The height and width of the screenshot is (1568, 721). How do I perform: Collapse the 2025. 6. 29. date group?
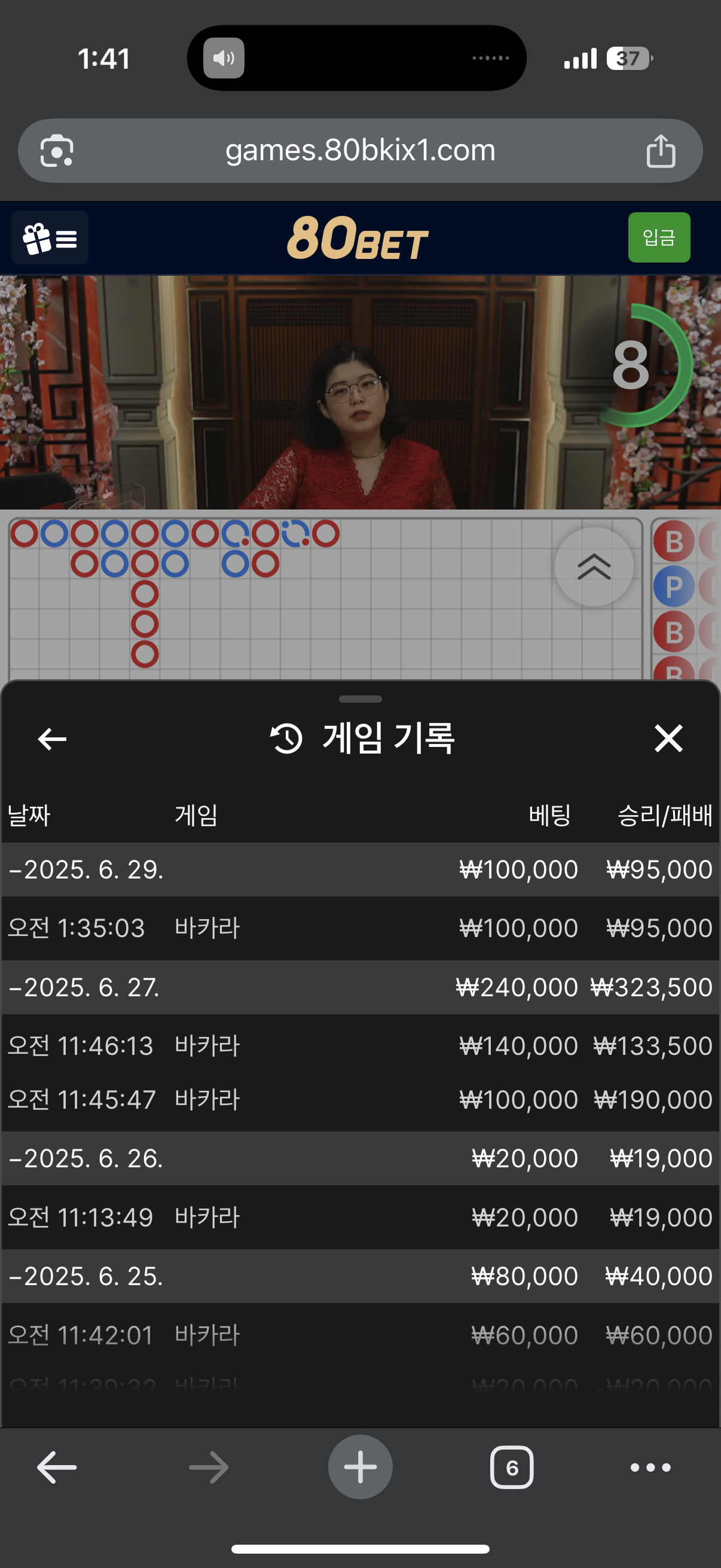[x=360, y=870]
